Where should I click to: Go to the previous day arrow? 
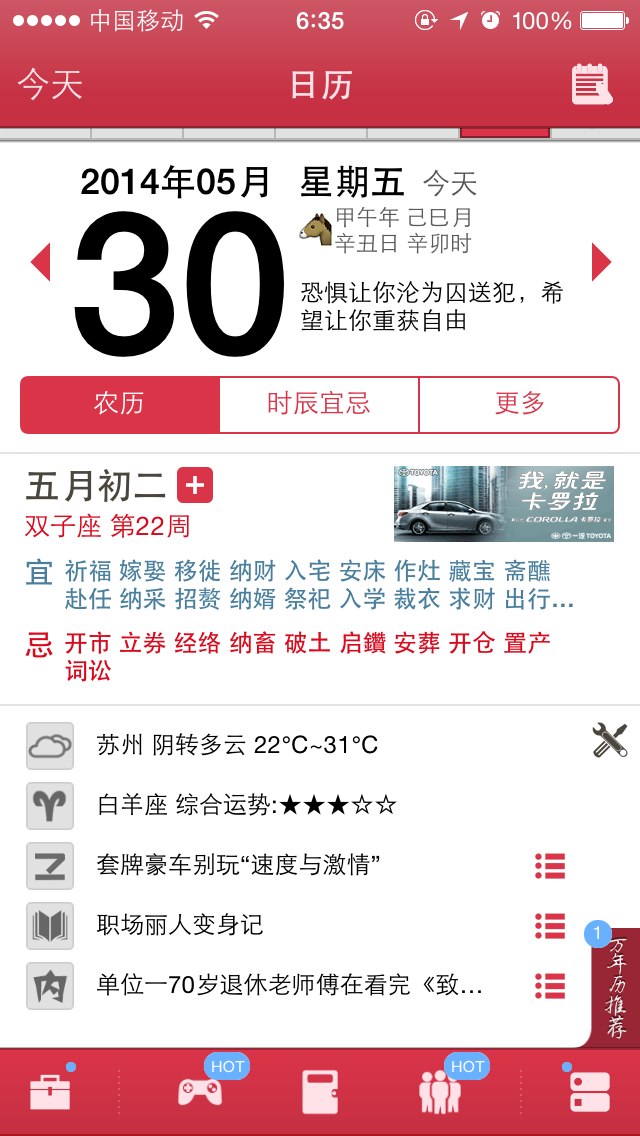pos(41,262)
